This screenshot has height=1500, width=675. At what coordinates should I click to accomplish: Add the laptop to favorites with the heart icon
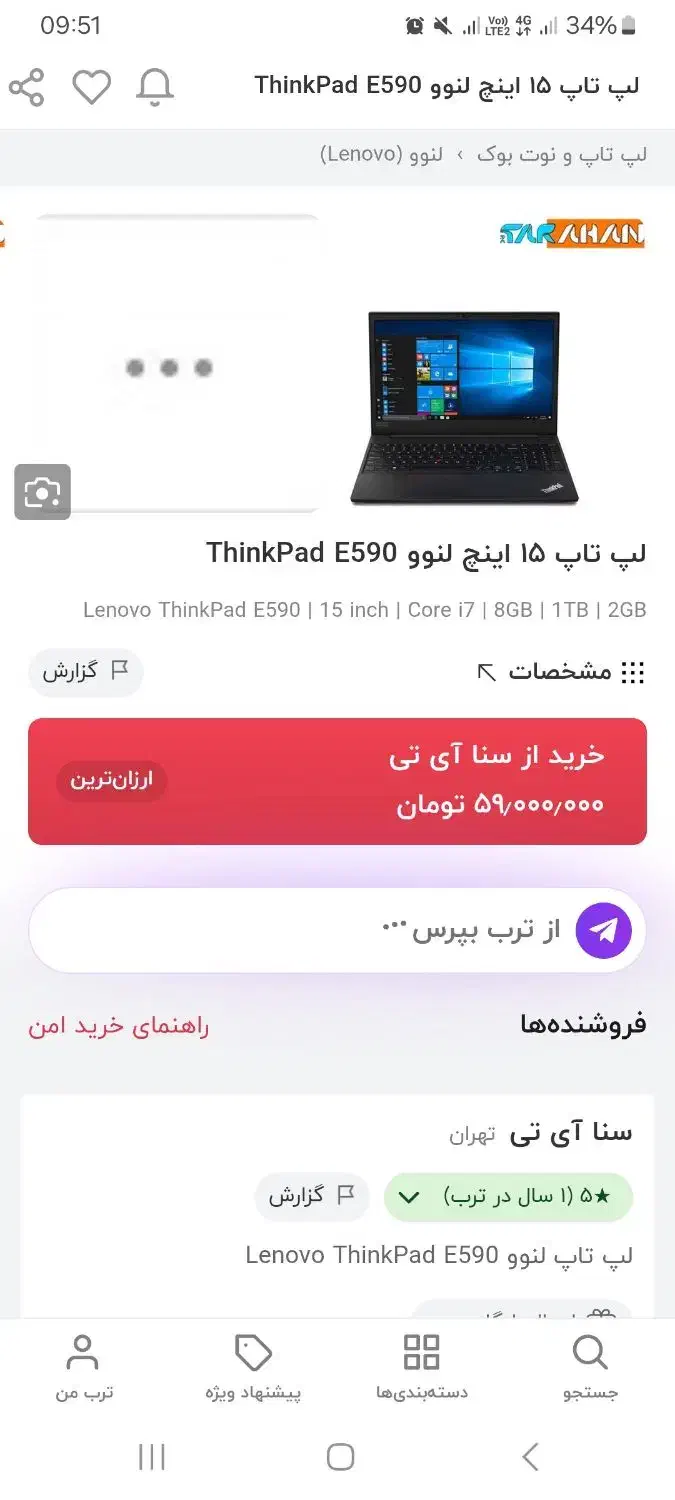[92, 87]
